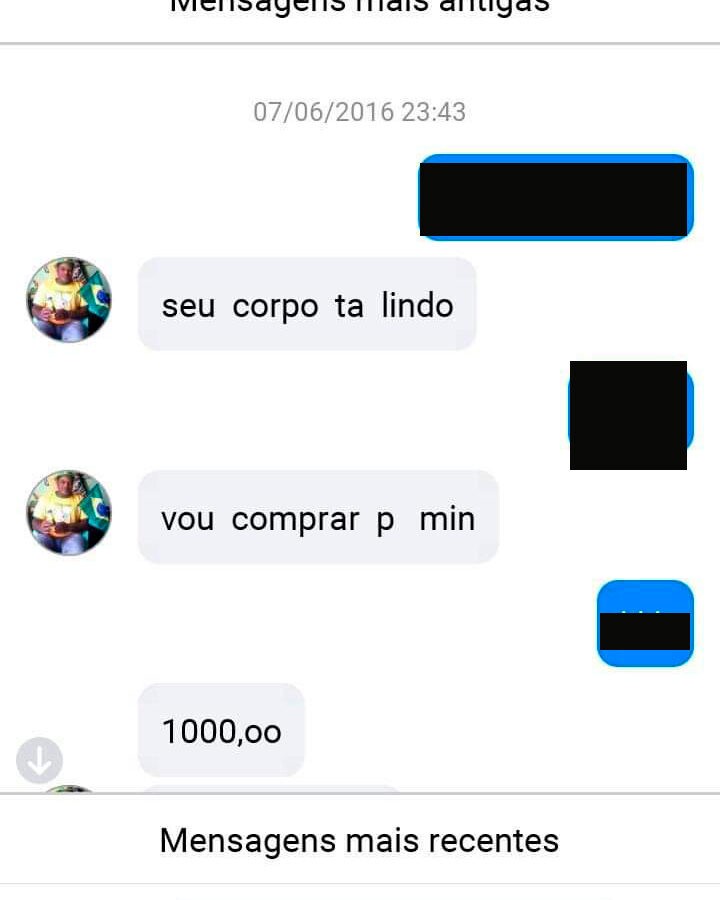Load Mensagens mais recentes
Viewport: 720px width, 900px height.
pyautogui.click(x=359, y=840)
